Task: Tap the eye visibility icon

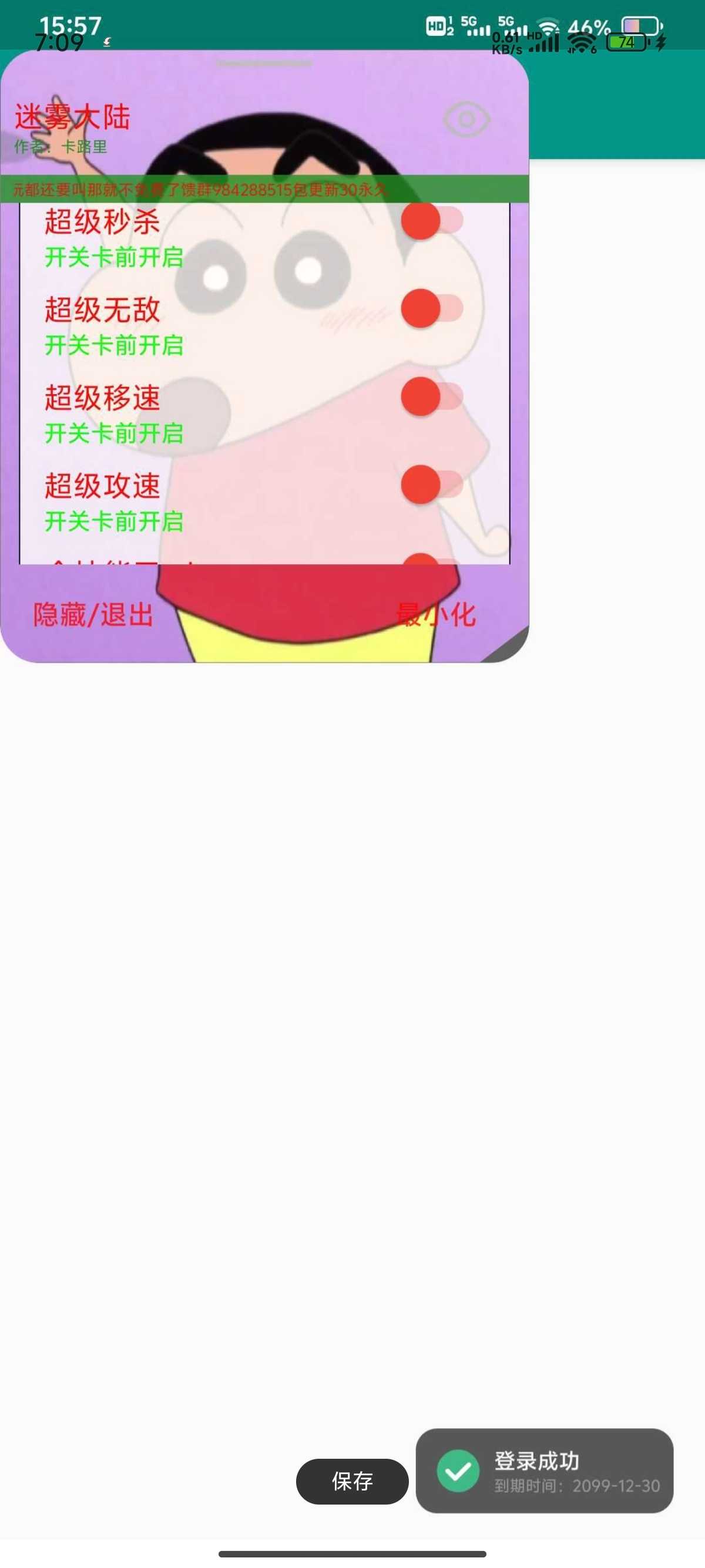Action: pyautogui.click(x=466, y=119)
